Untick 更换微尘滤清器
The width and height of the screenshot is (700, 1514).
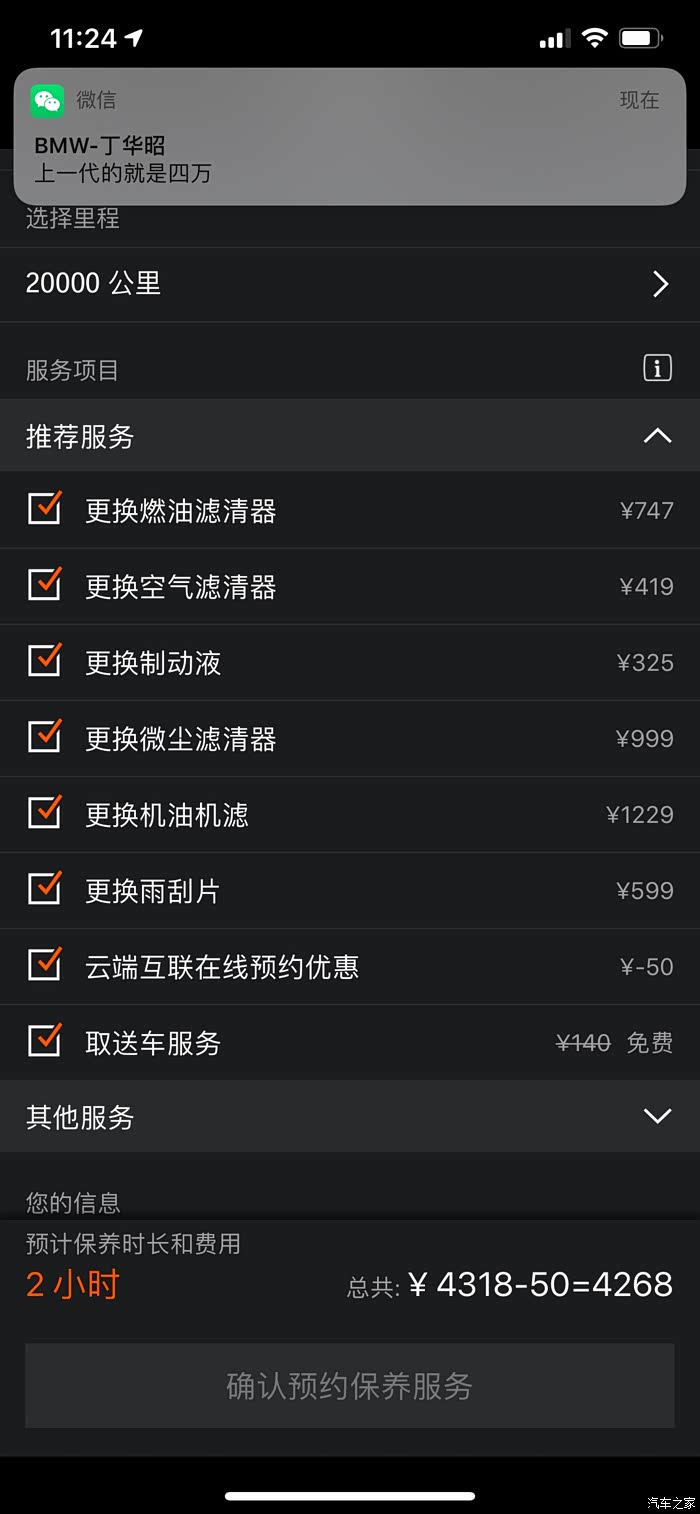click(x=44, y=737)
